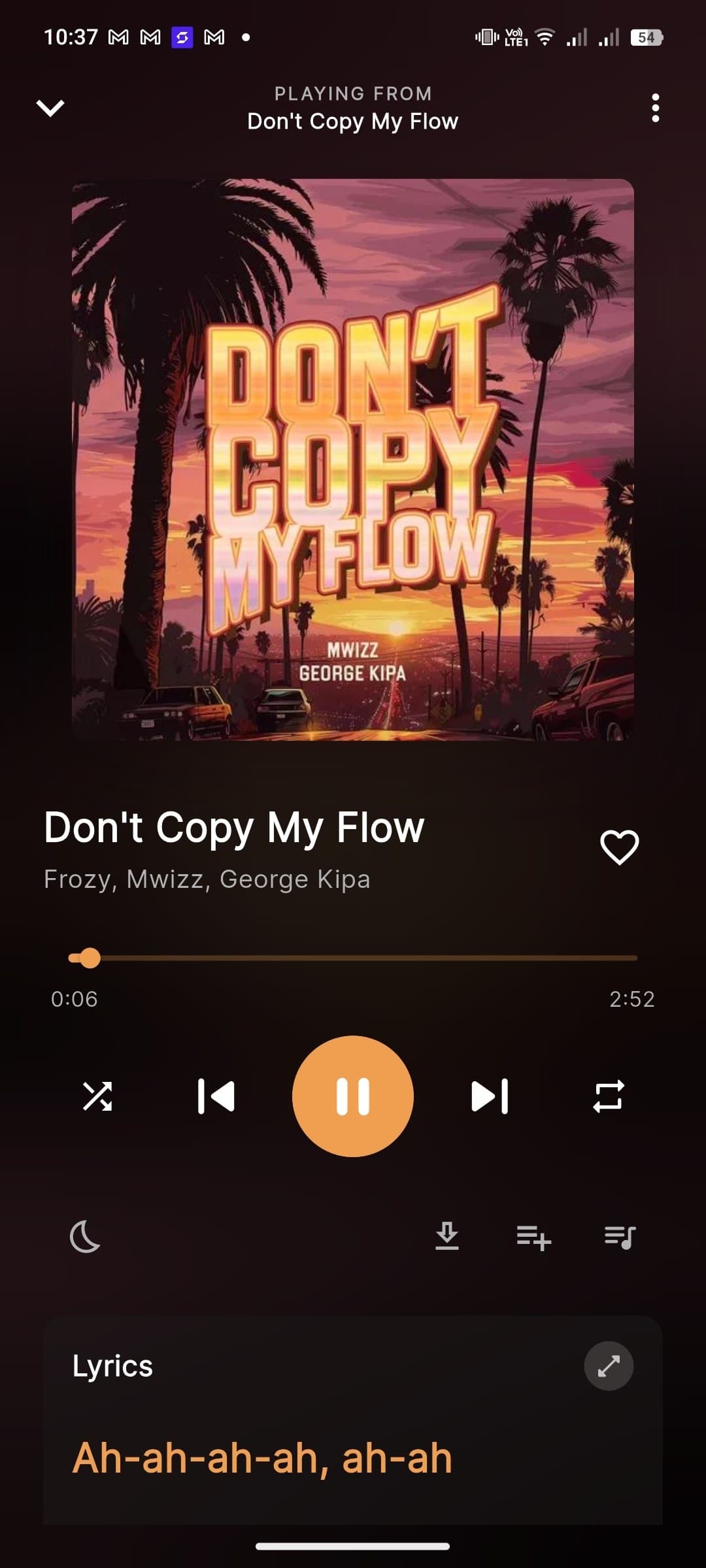Expand the Lyrics panel to full screen

tap(609, 1366)
